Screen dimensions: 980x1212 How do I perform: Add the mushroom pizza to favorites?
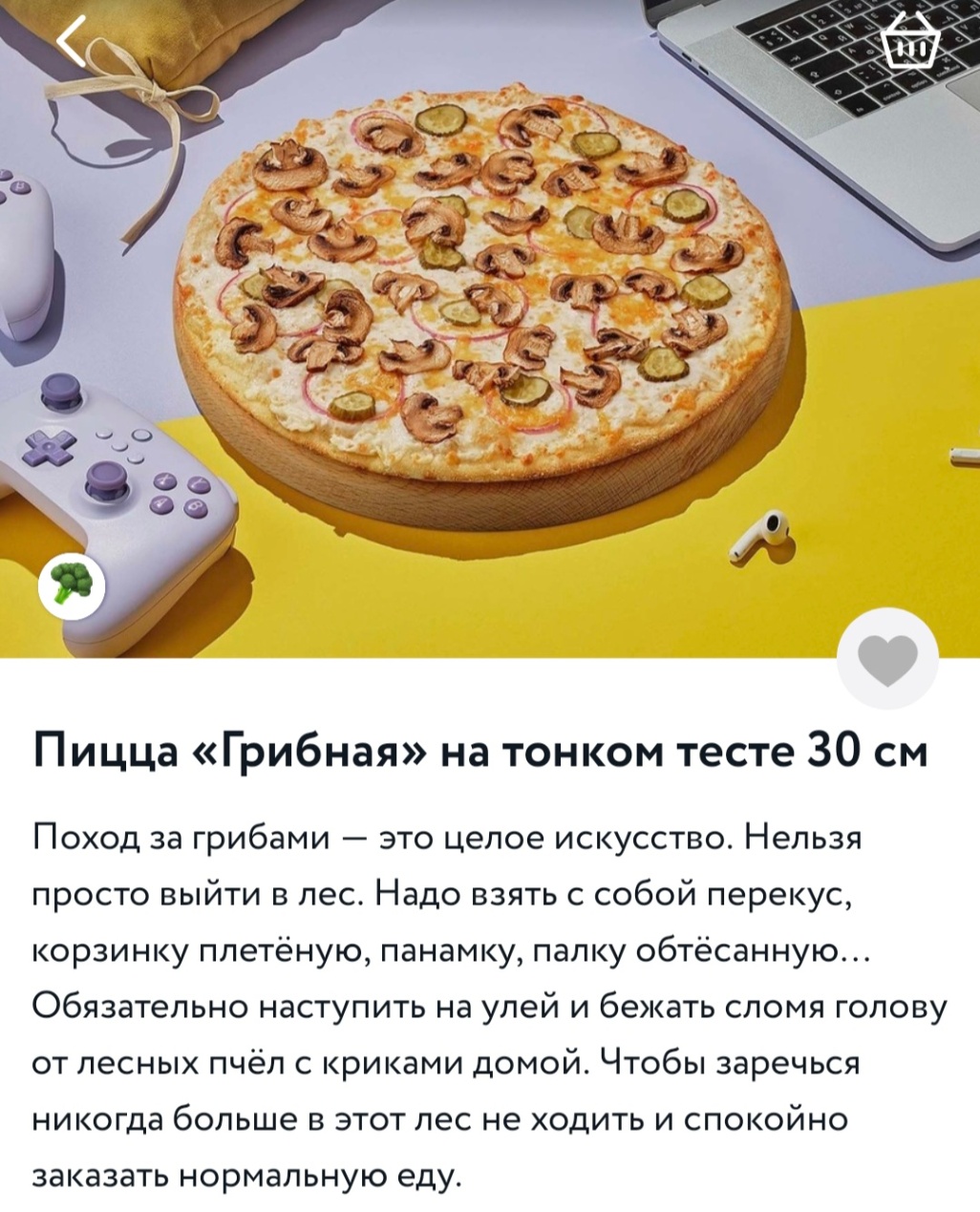pos(887,658)
